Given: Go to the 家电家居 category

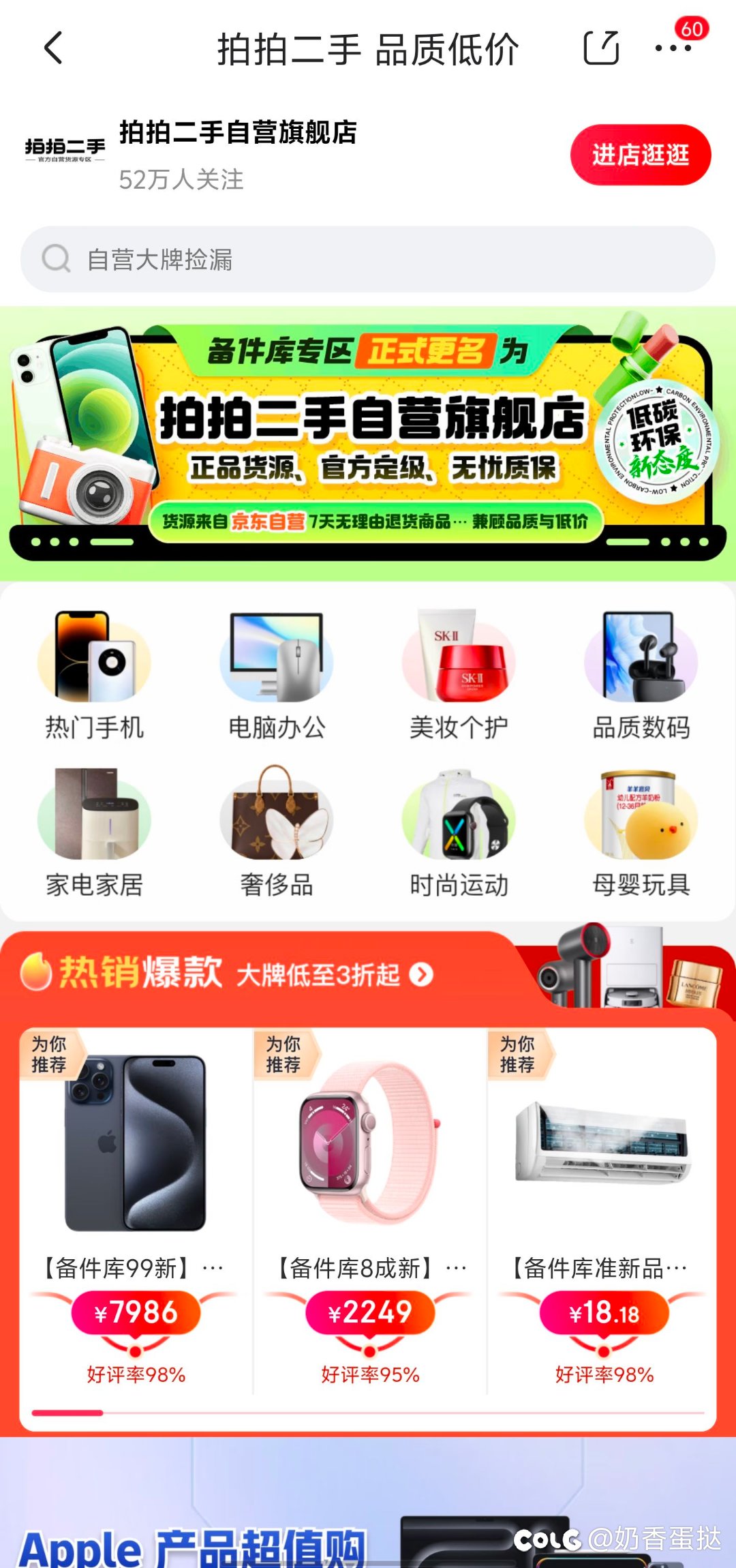Looking at the screenshot, I should (94, 832).
